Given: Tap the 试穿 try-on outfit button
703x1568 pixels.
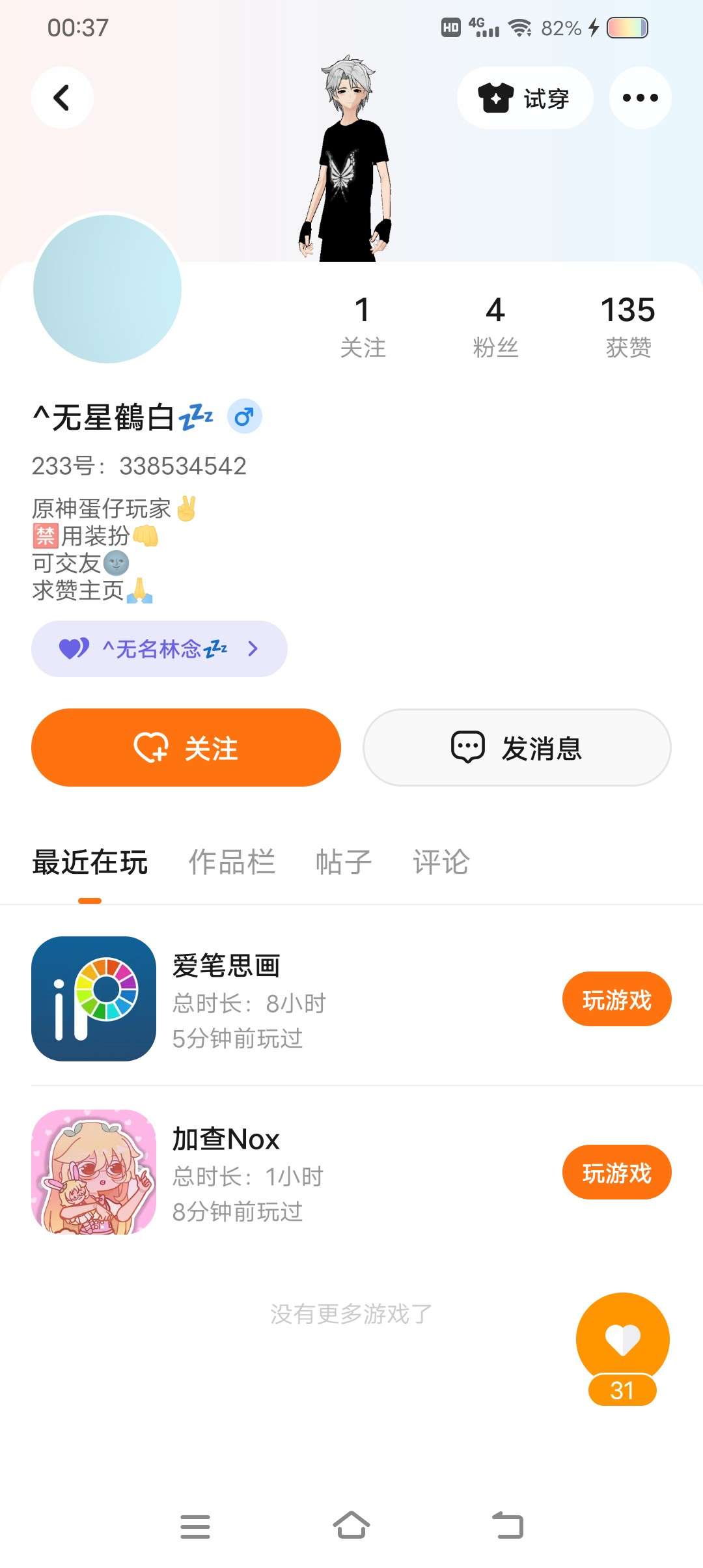Looking at the screenshot, I should (525, 98).
